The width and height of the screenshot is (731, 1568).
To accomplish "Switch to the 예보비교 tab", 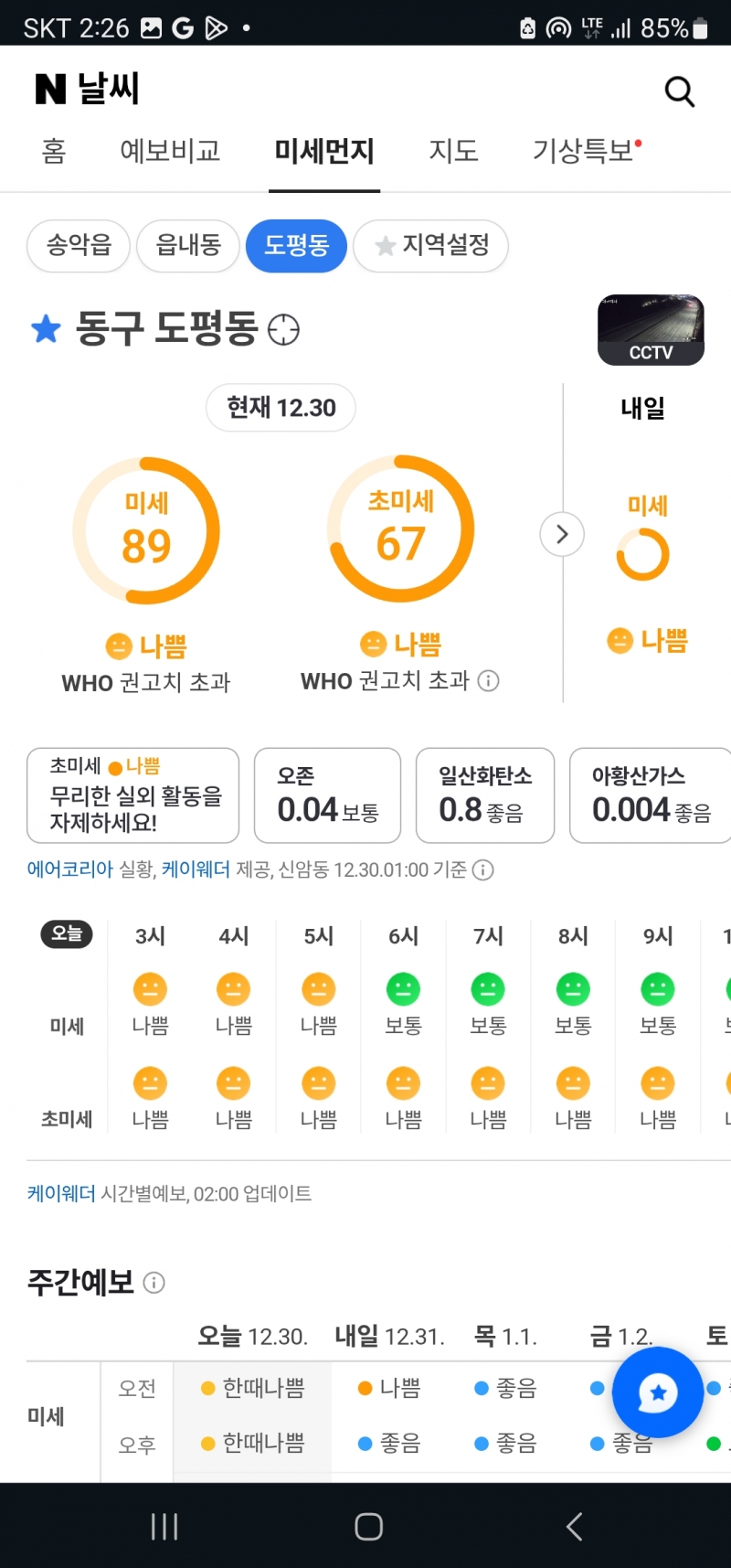I will pyautogui.click(x=171, y=151).
